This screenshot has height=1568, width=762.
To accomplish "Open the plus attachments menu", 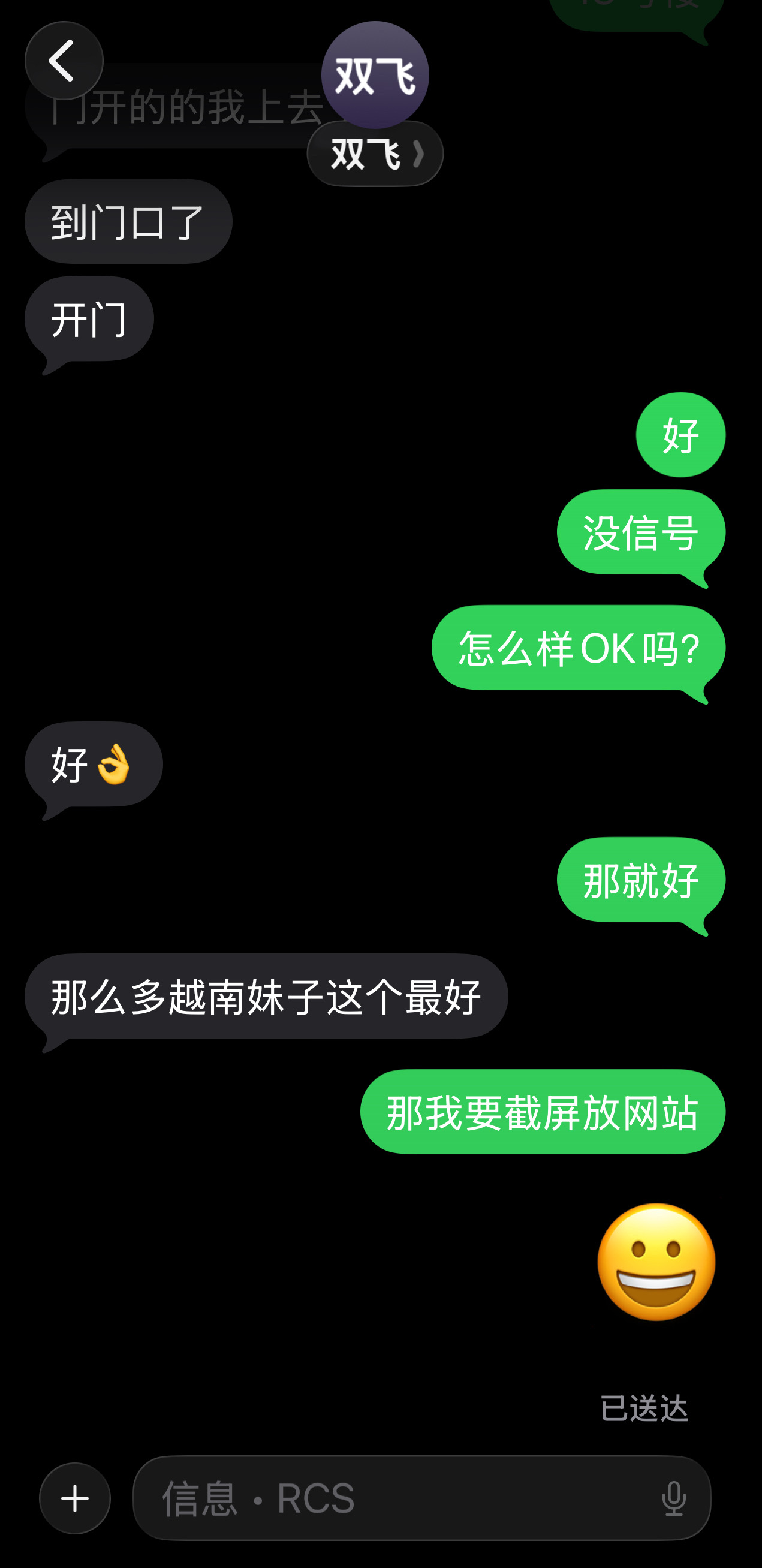I will click(x=75, y=1498).
